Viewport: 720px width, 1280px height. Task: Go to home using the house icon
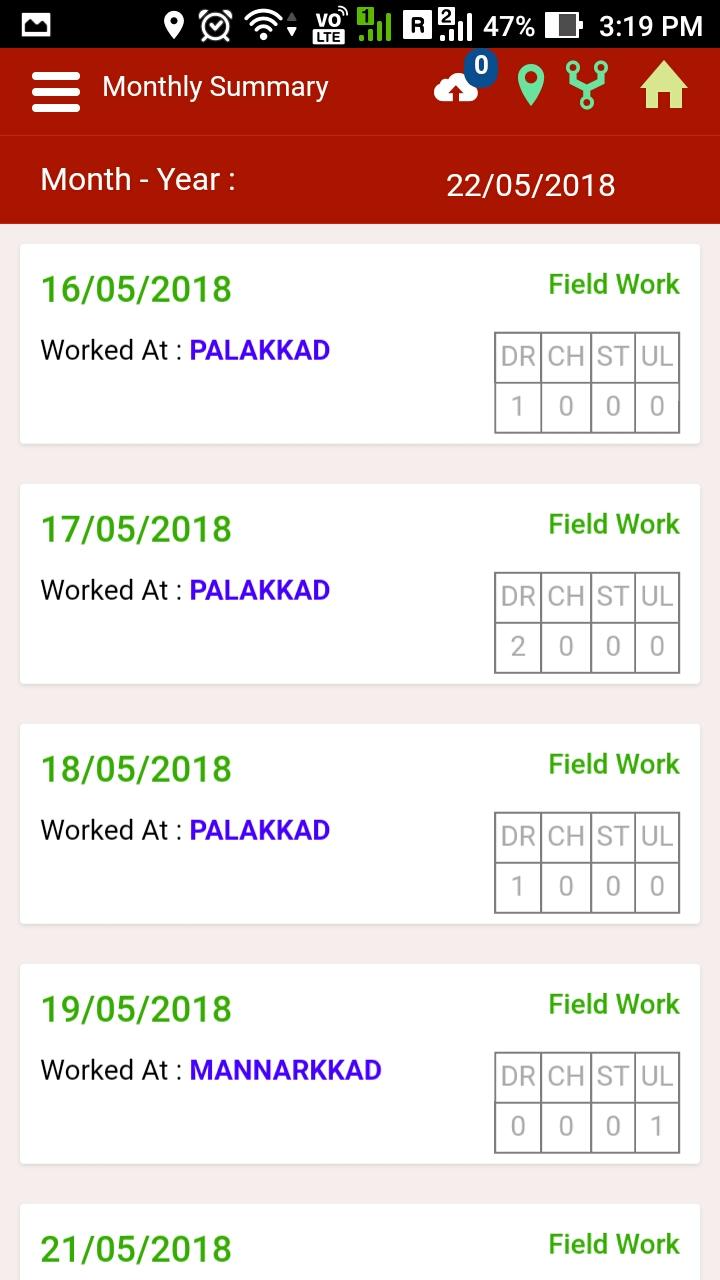tap(661, 86)
